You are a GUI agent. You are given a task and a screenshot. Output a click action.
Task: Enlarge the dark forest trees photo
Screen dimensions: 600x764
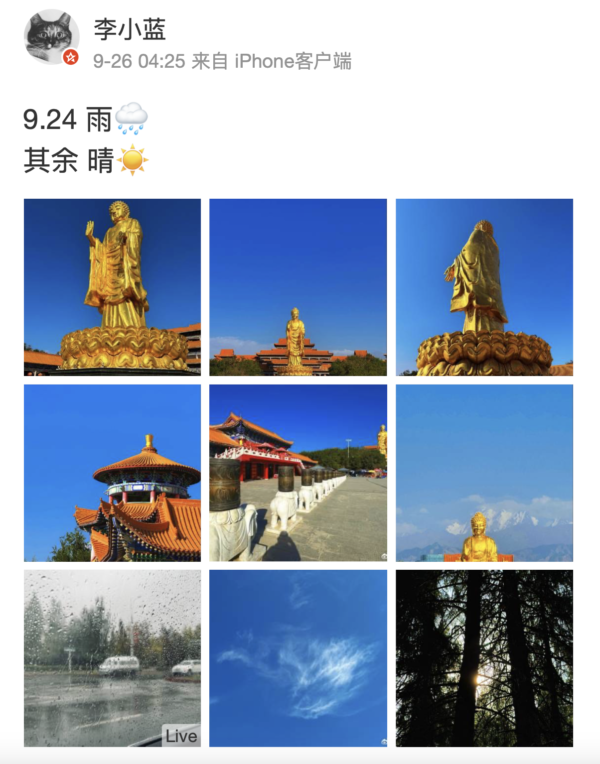pos(484,658)
